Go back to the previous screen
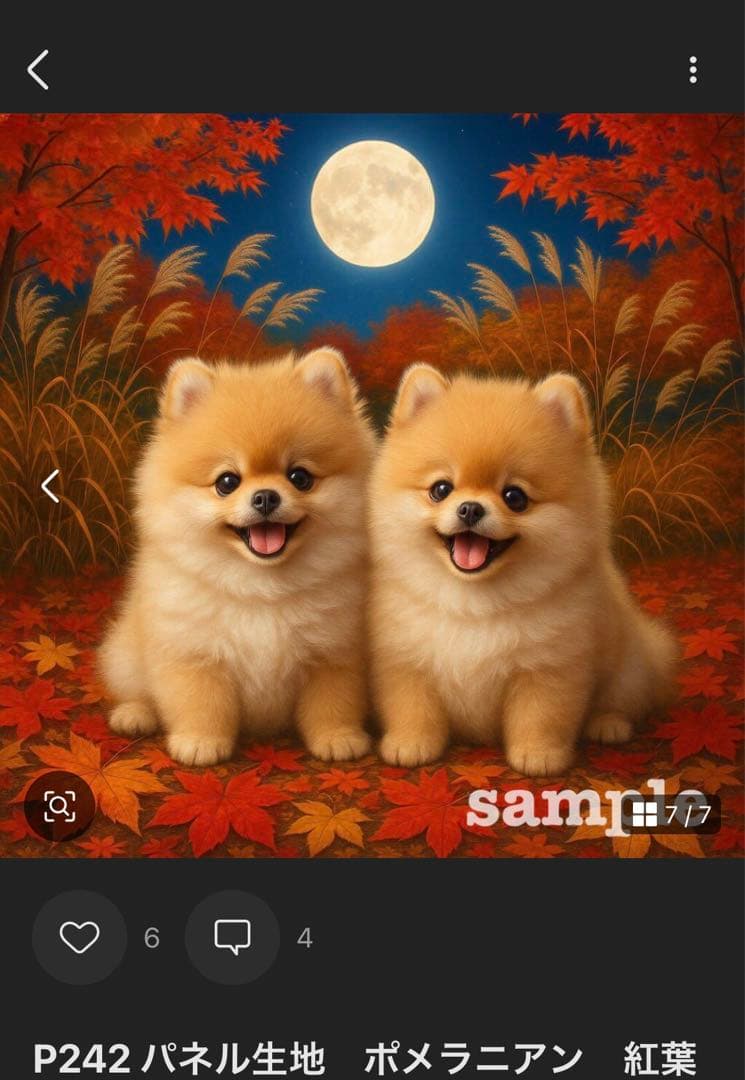 (x=38, y=70)
